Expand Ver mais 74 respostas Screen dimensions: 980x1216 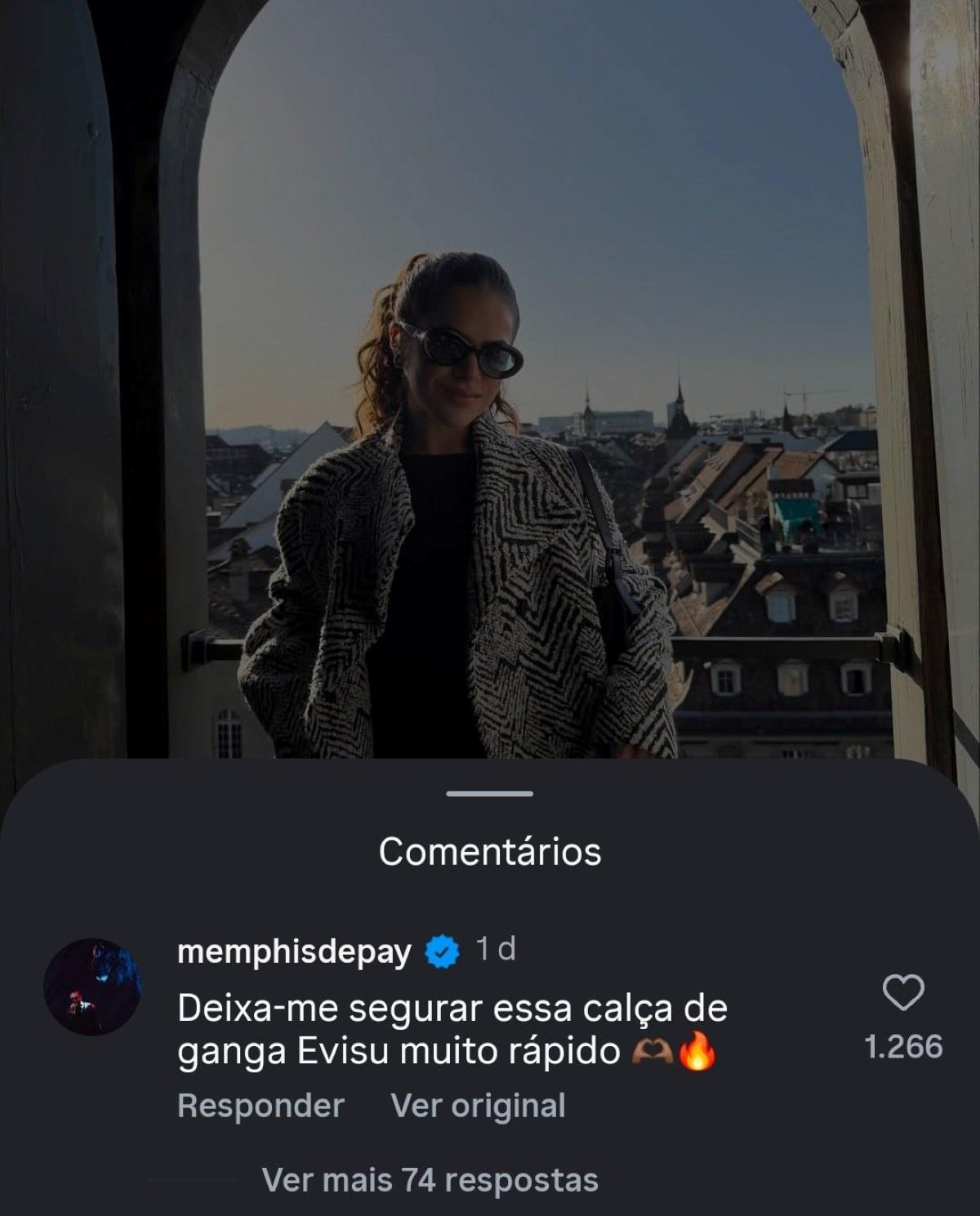[x=430, y=1180]
